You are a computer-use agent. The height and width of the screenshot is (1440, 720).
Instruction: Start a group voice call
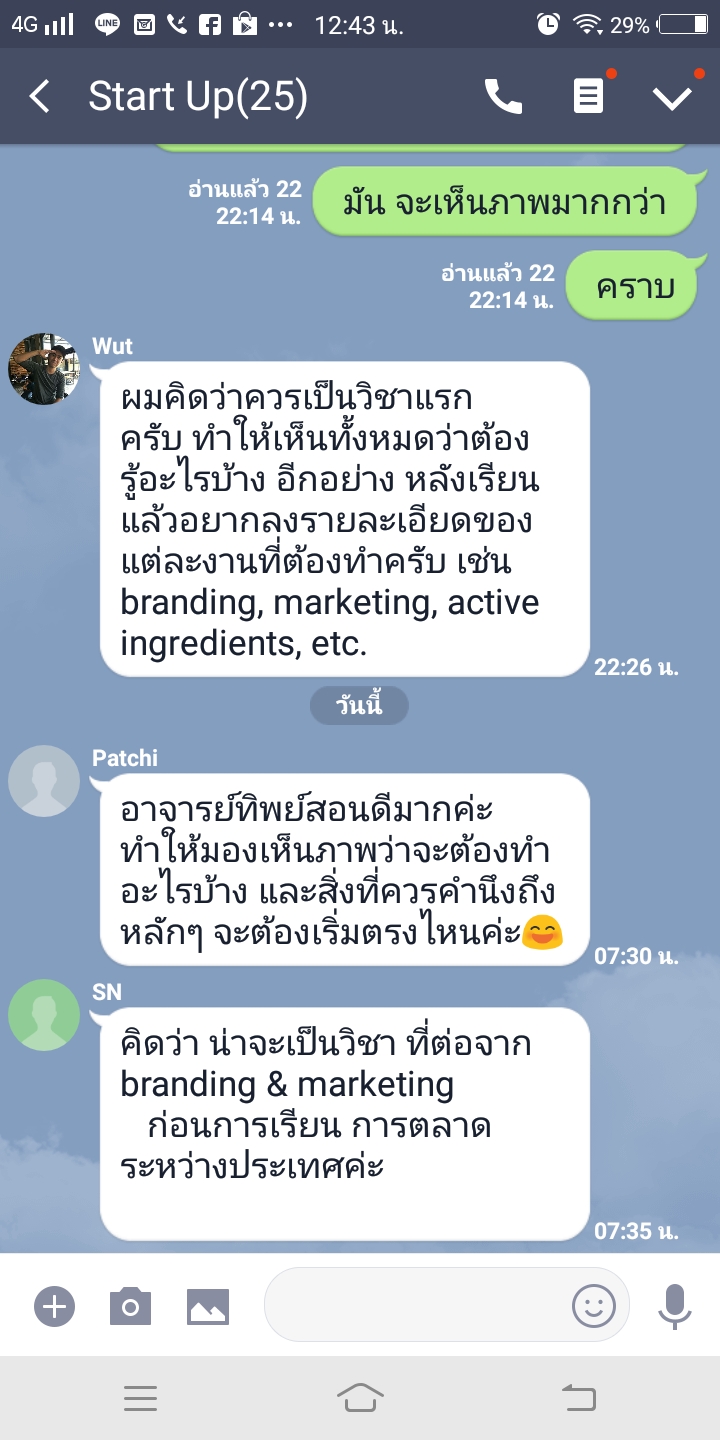point(503,97)
